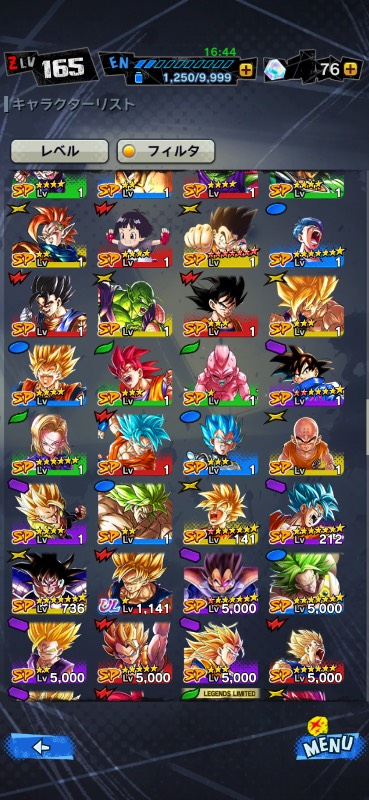Open the フィルタ filter button
This screenshot has height=800, width=369.
tap(166, 151)
